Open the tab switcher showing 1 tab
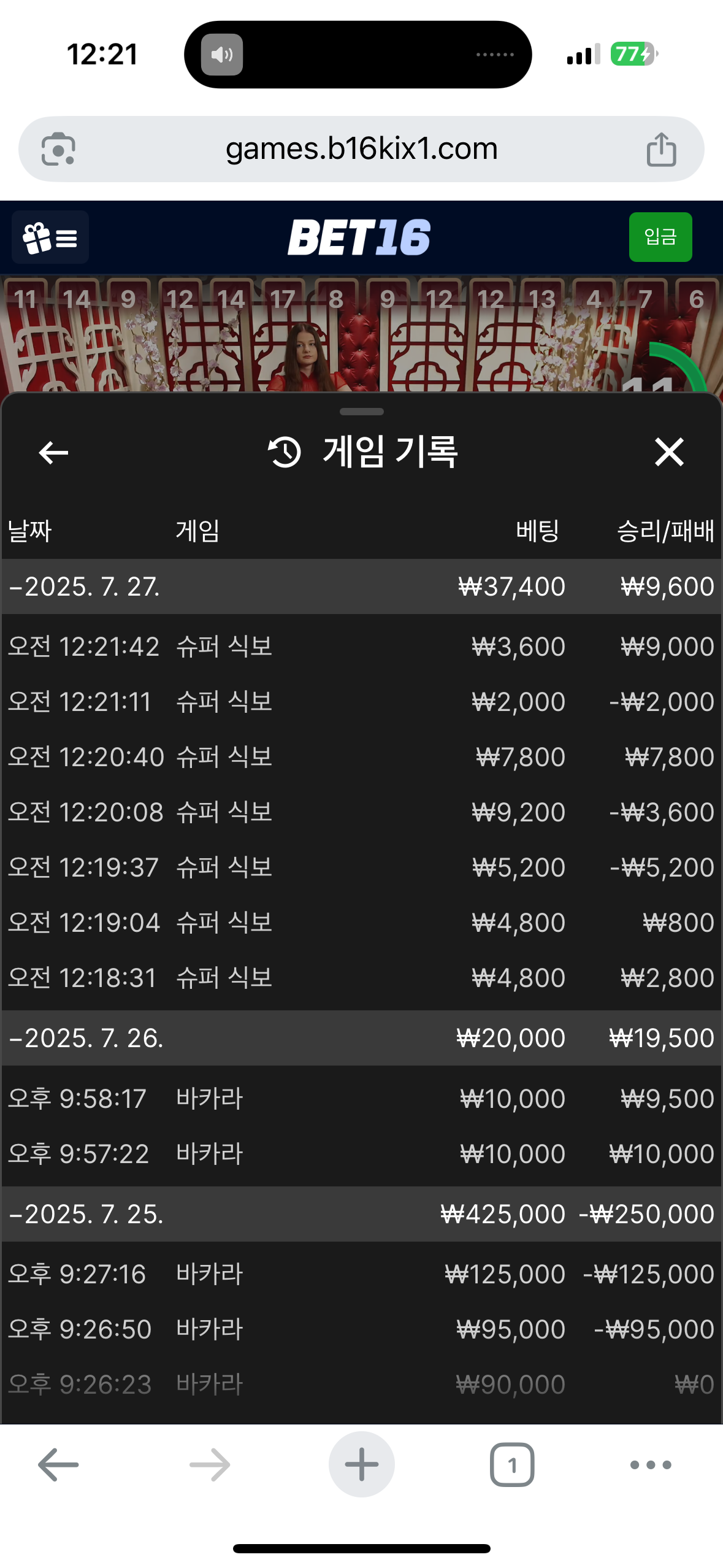Screen dimensions: 723x1568 [512, 1464]
